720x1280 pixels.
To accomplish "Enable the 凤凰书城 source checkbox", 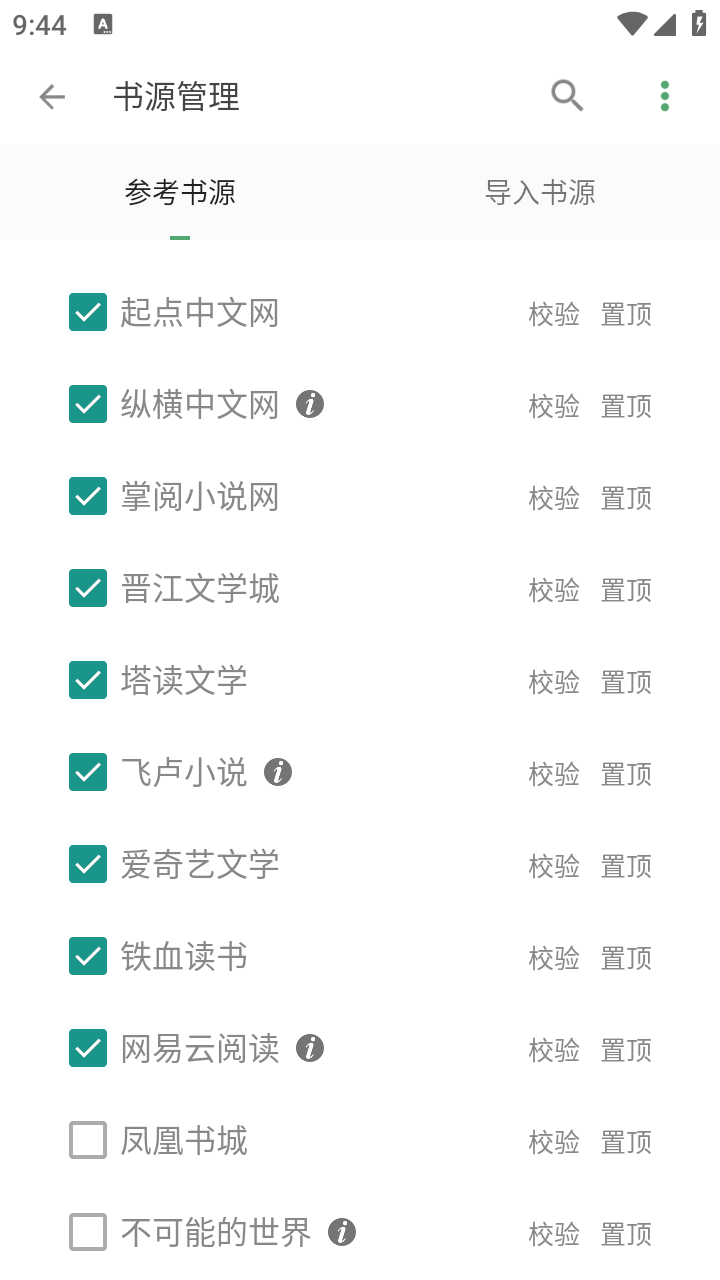I will click(x=87, y=1140).
